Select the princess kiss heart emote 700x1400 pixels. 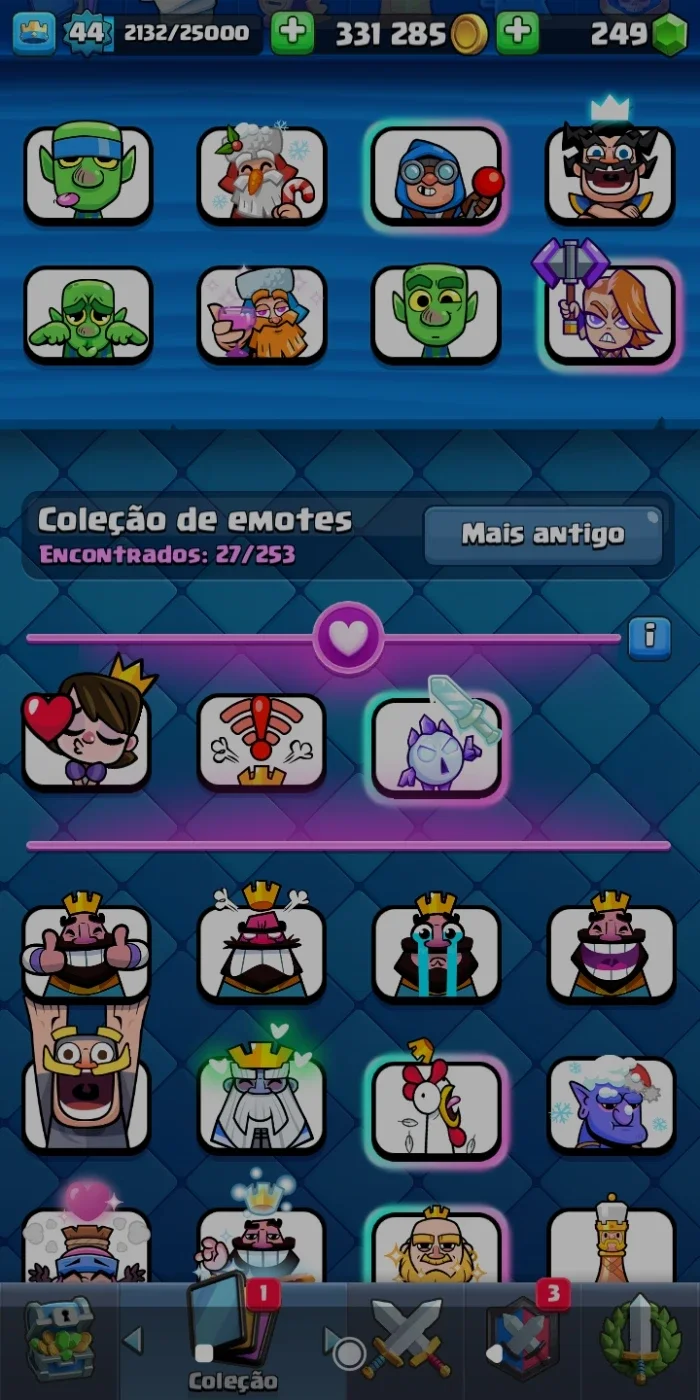point(87,725)
